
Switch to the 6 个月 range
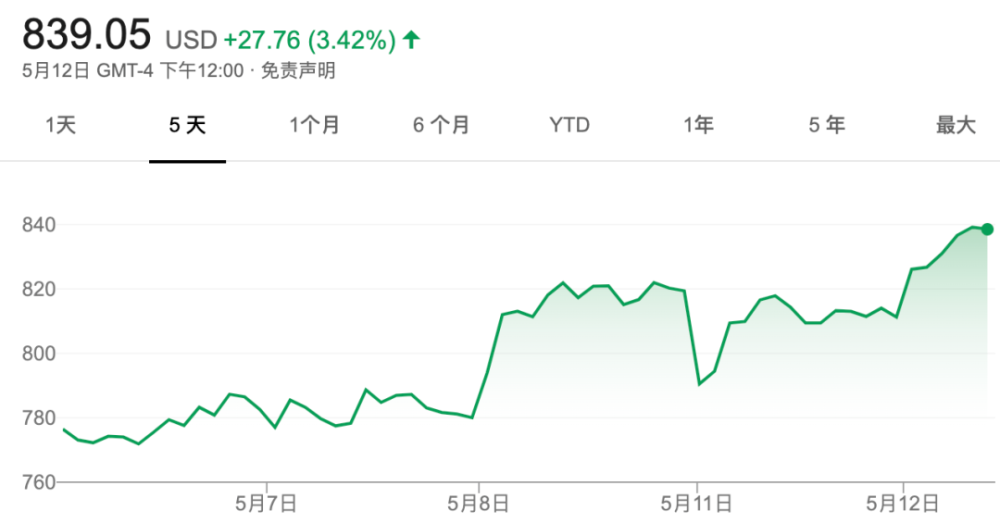pos(441,125)
